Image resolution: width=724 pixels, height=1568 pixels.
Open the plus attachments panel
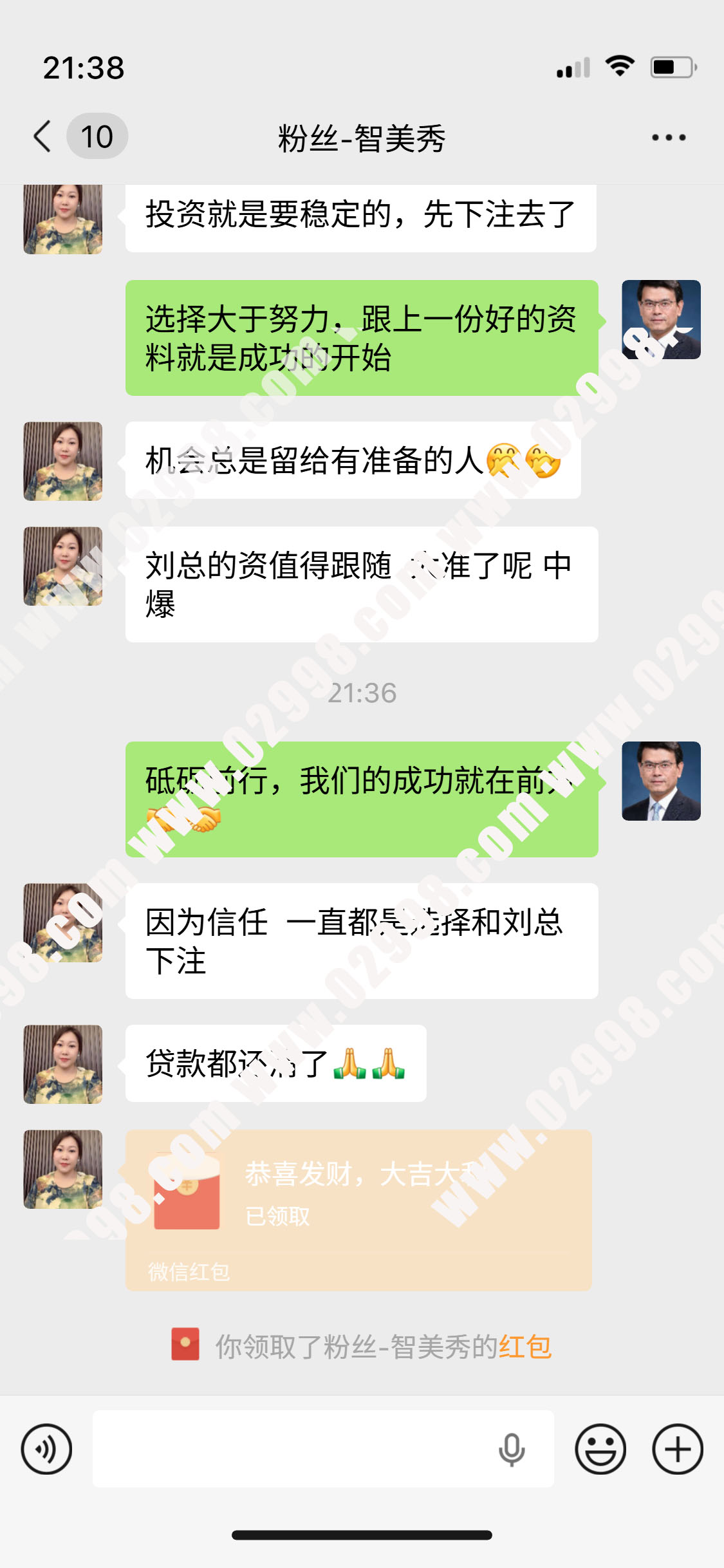click(x=677, y=1449)
